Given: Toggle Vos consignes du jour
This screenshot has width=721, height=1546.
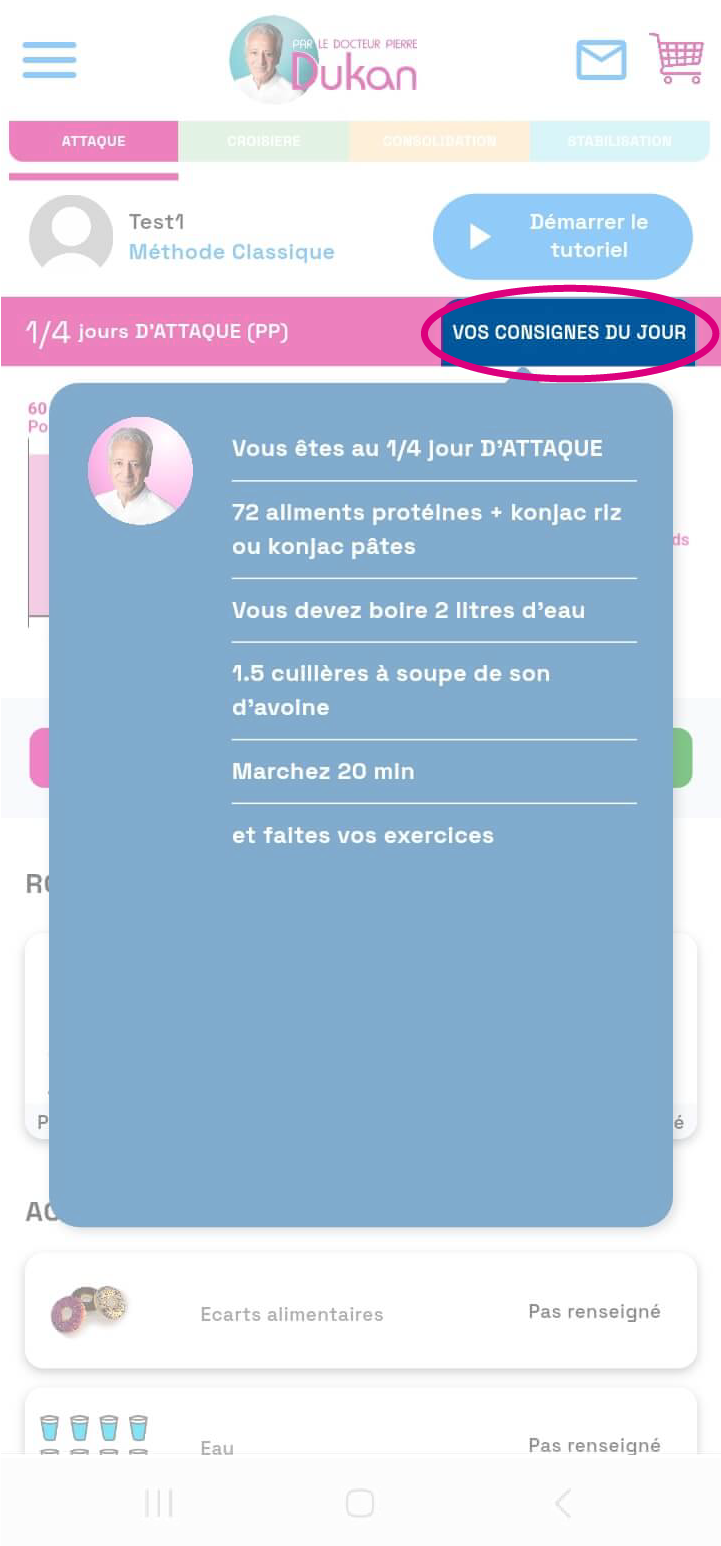Looking at the screenshot, I should coord(569,332).
